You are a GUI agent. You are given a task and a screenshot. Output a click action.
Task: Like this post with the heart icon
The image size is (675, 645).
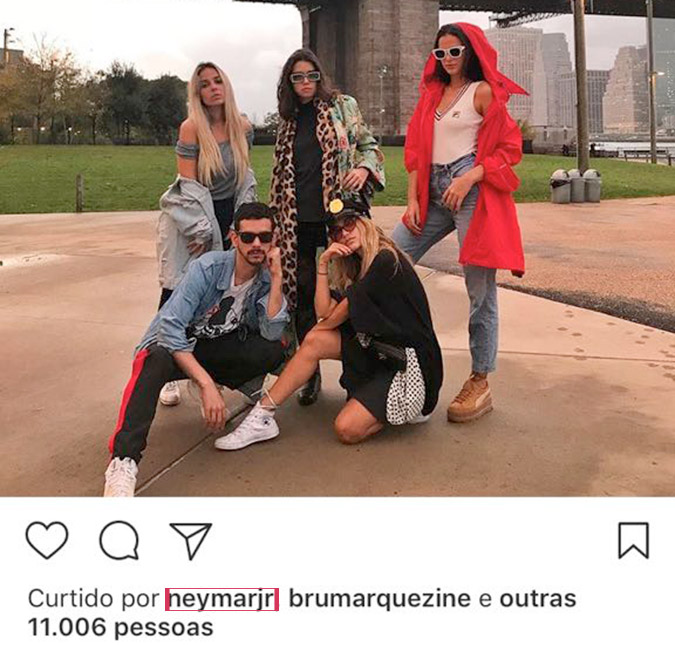pos(46,540)
